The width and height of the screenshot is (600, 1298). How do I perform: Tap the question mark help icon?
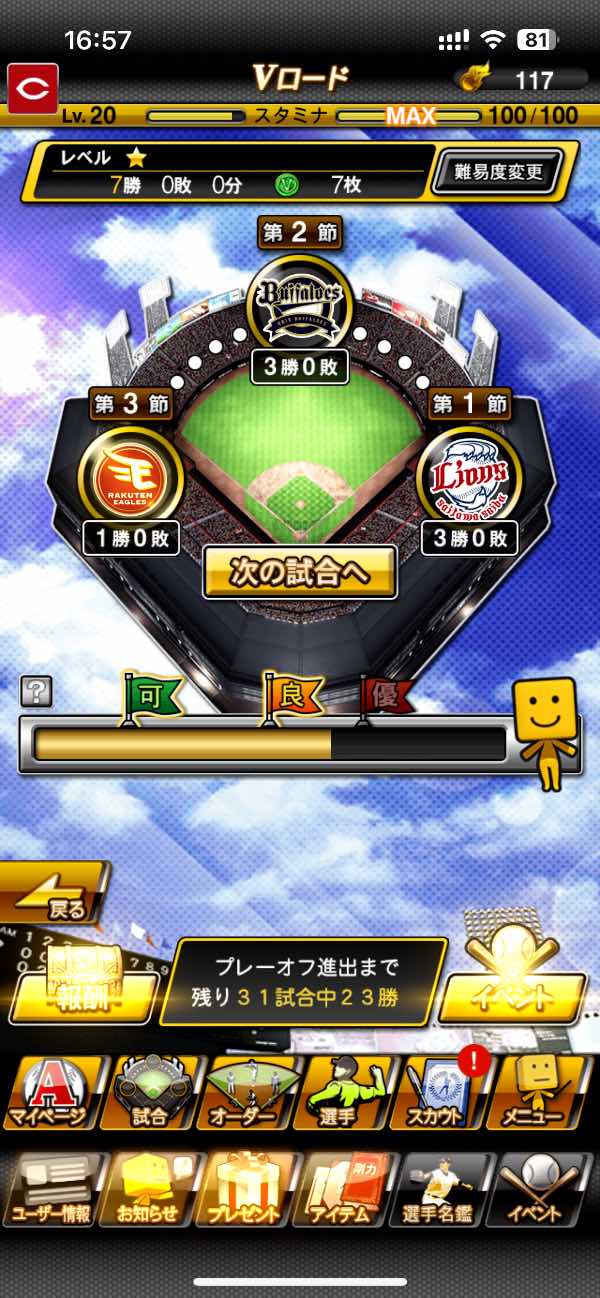coord(36,689)
